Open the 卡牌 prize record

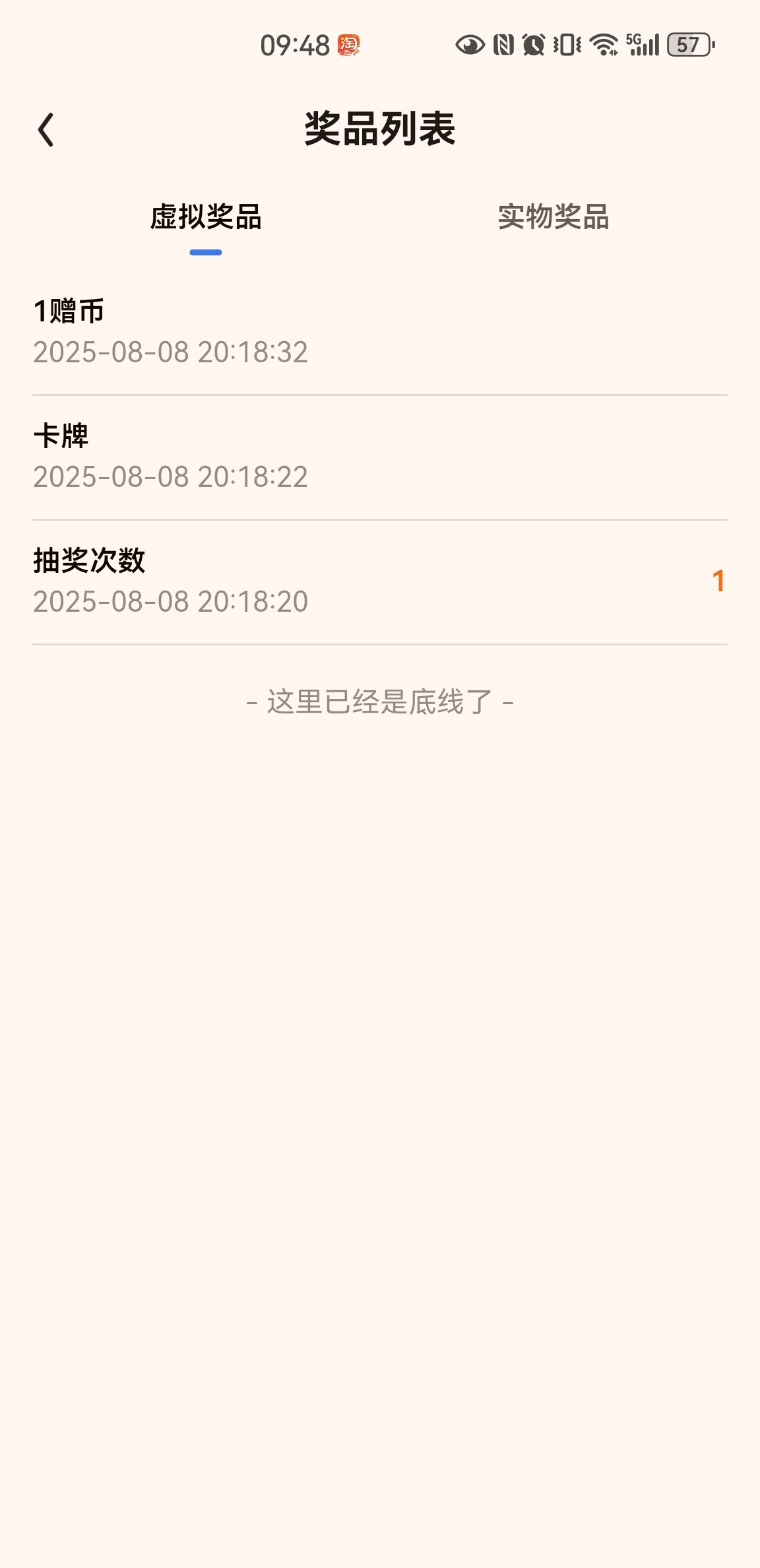[x=380, y=457]
